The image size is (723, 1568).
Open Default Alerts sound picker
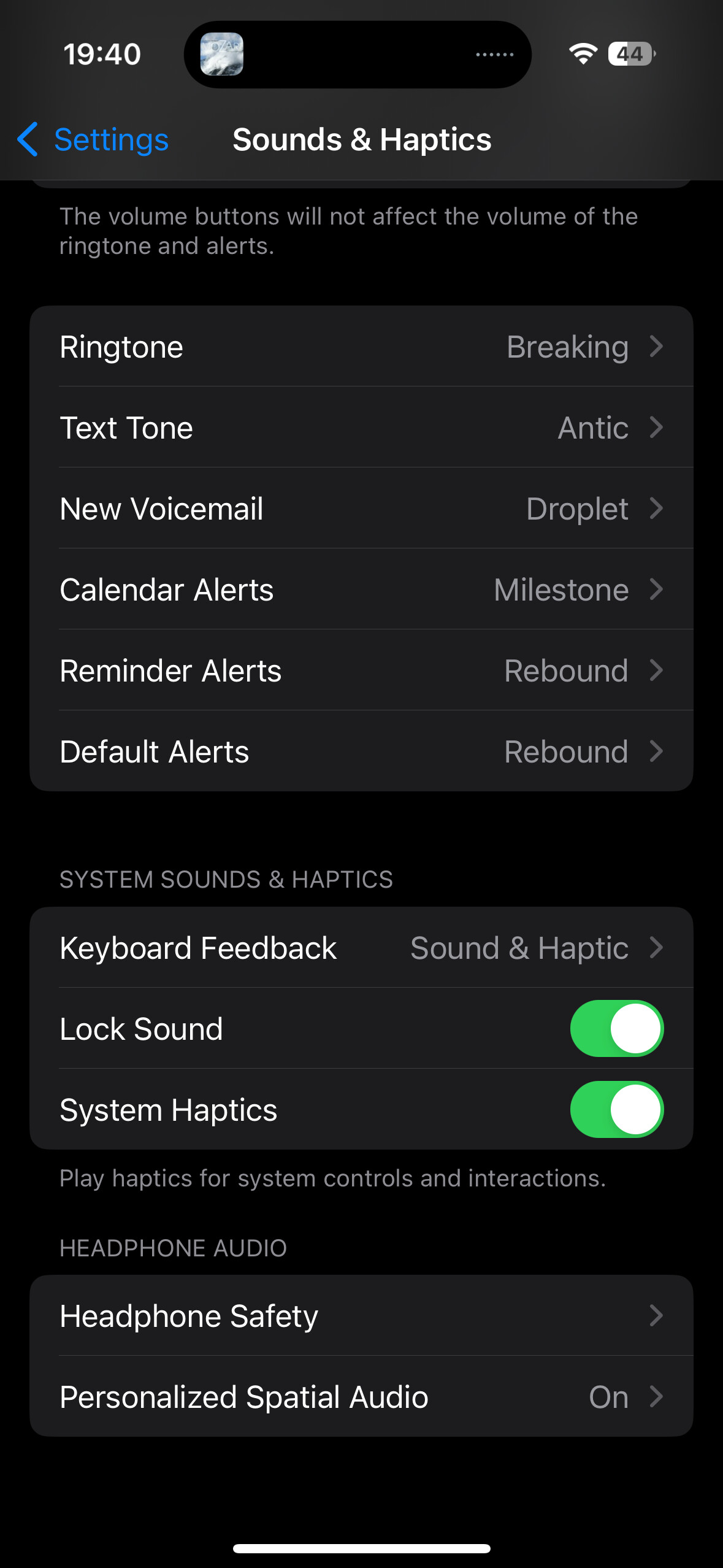click(x=362, y=751)
